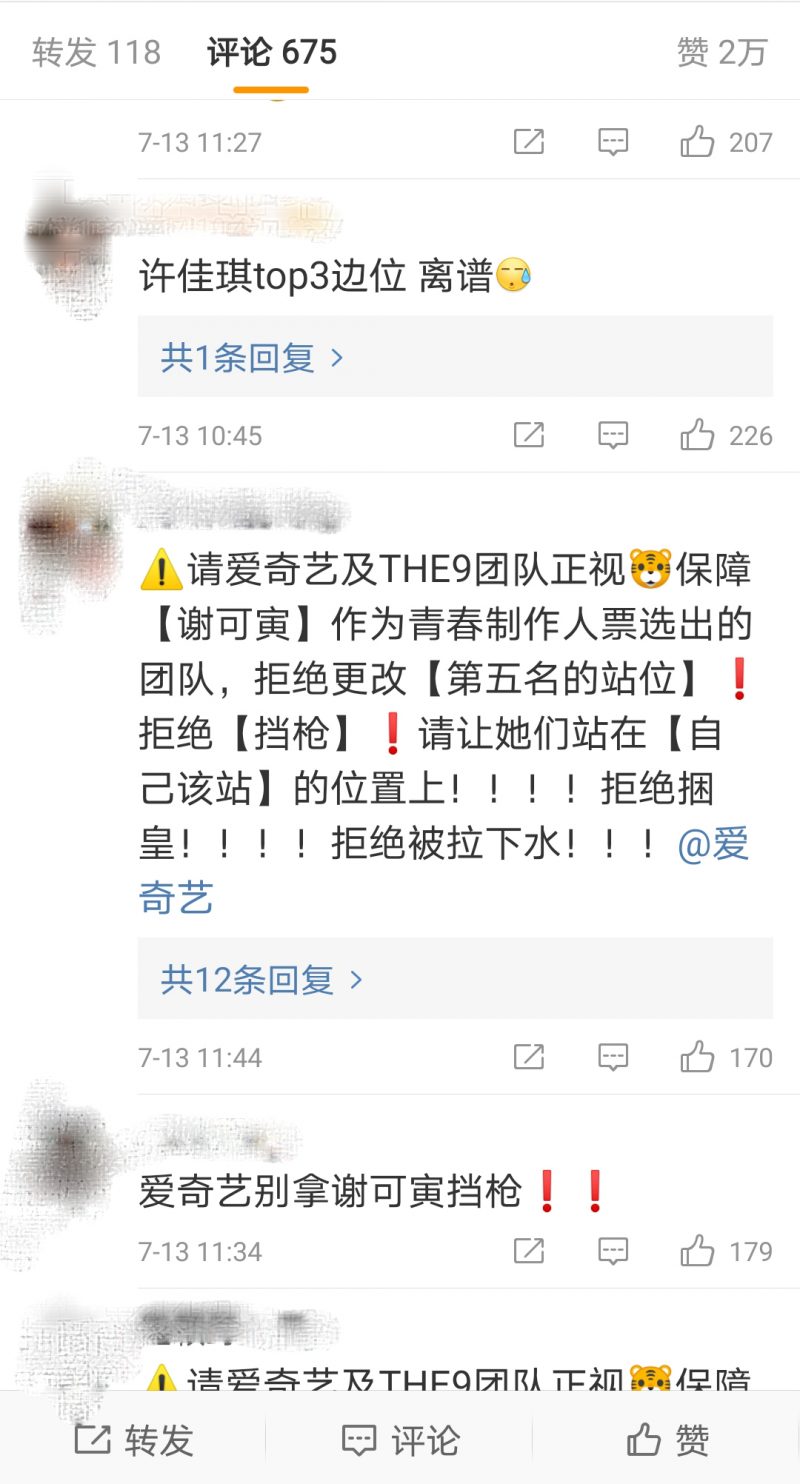The width and height of the screenshot is (800, 1484).
Task: Tap the bottom 转发 button
Action: click(x=133, y=1440)
